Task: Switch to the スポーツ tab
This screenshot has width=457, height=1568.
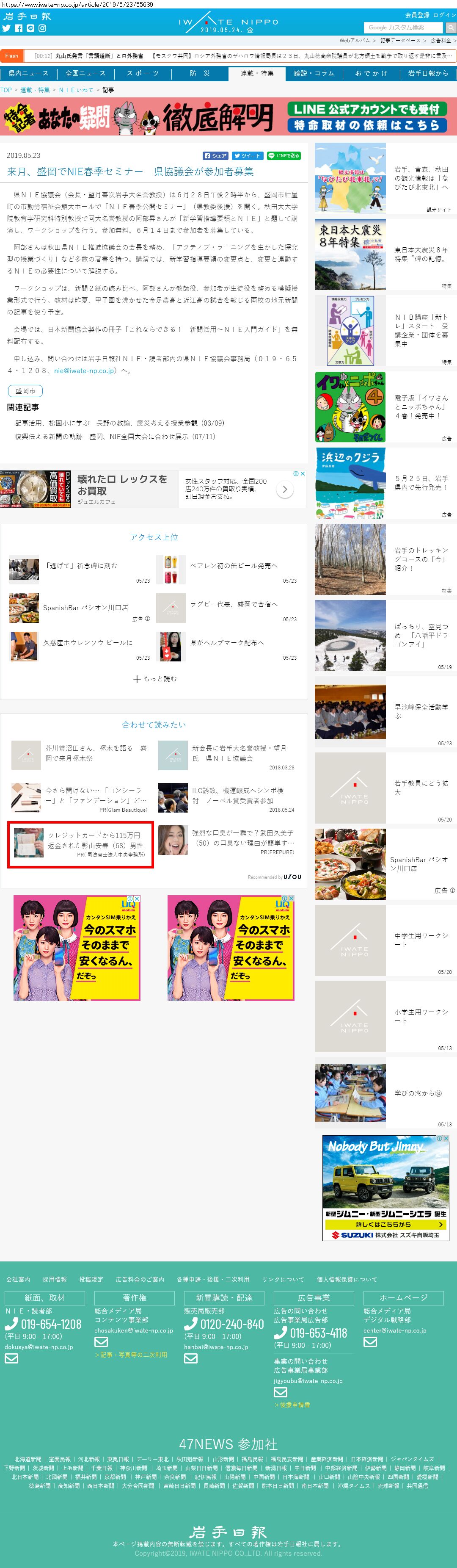Action: [143, 74]
